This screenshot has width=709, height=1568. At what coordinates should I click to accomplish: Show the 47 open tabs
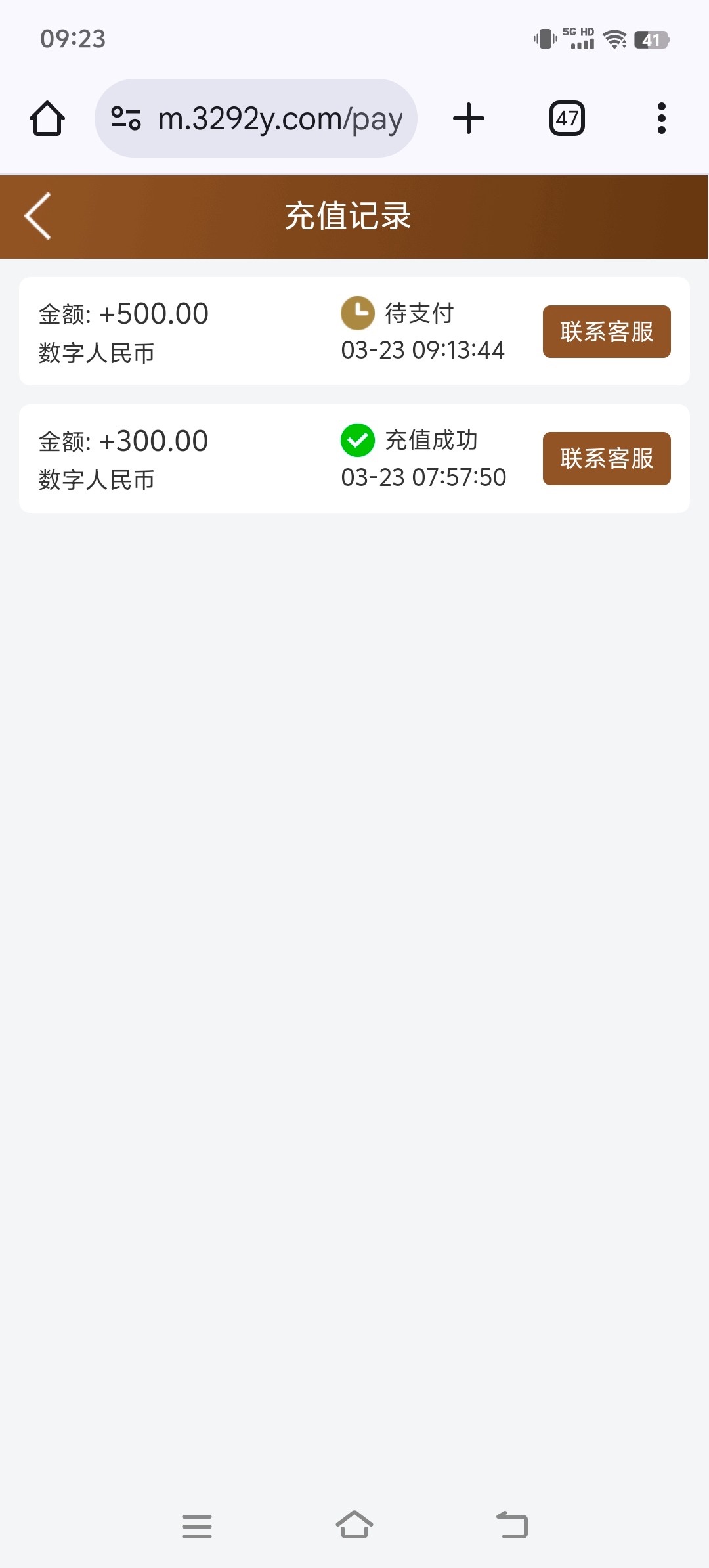point(567,119)
